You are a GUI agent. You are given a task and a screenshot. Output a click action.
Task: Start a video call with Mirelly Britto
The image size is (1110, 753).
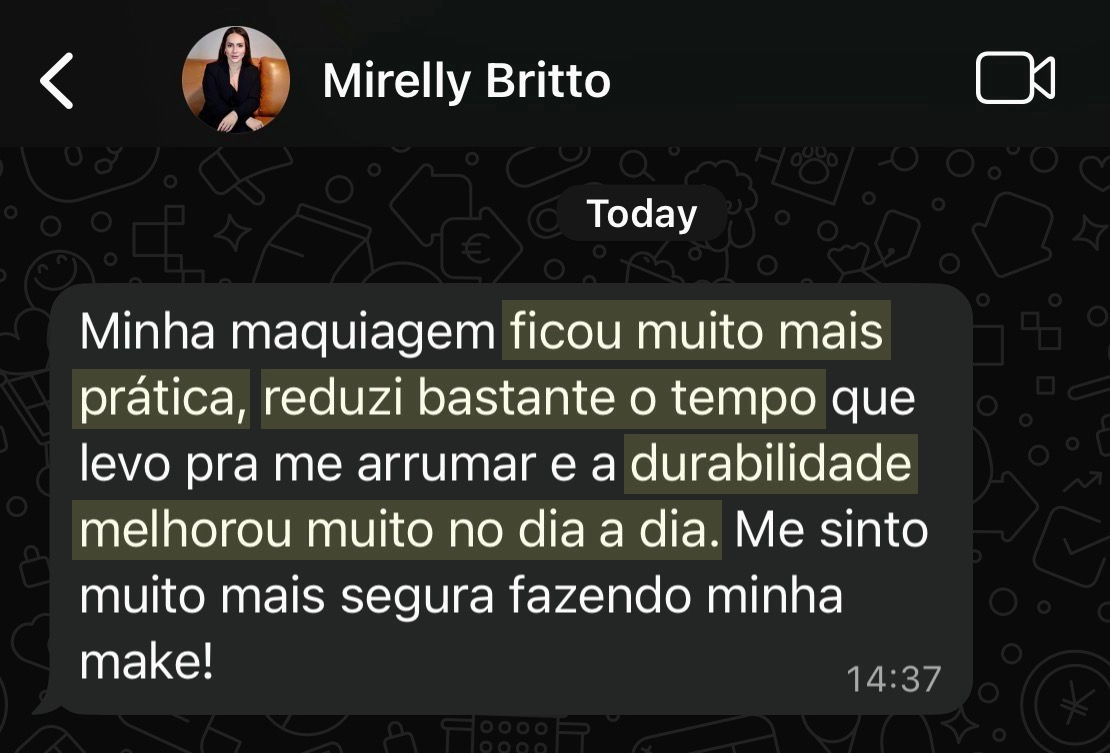tap(1014, 79)
